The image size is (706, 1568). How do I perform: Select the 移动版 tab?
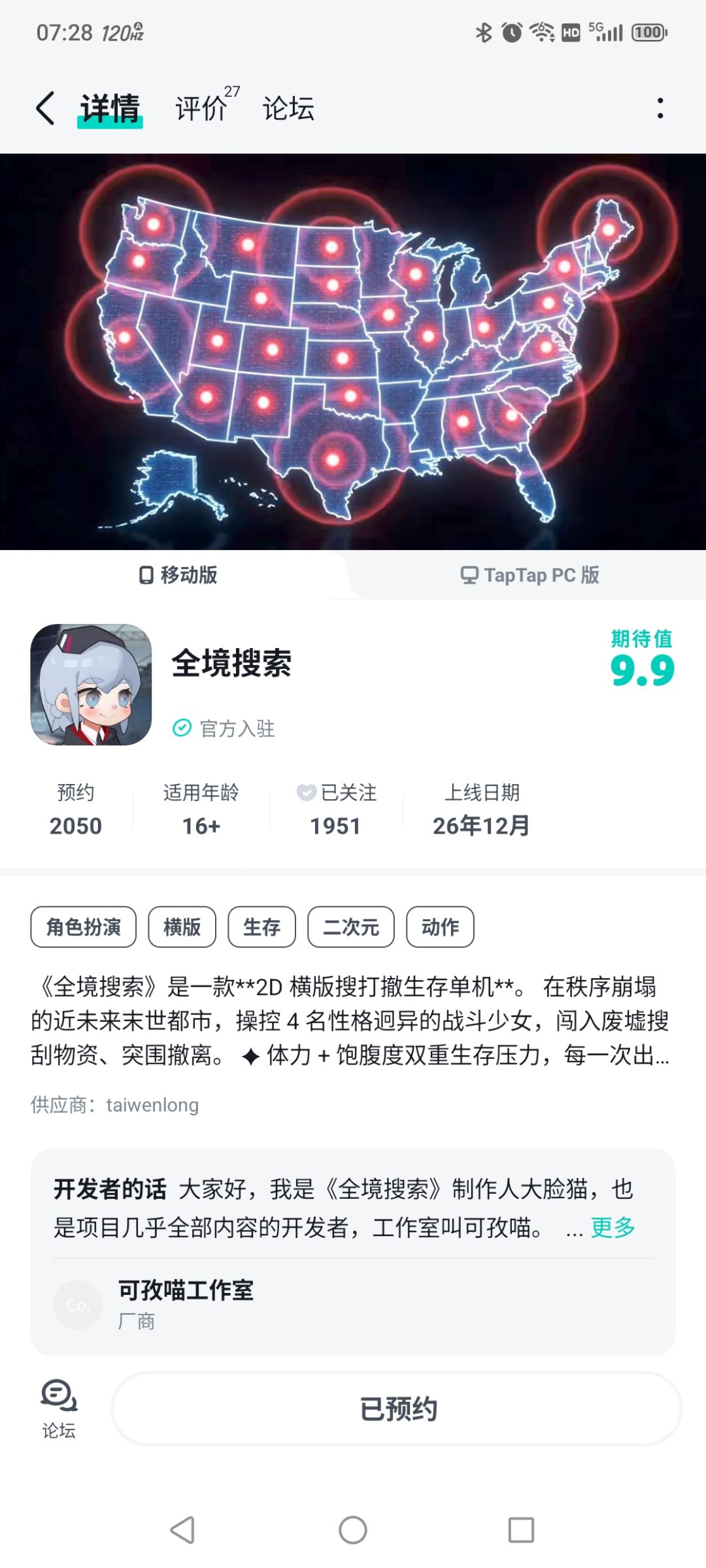(x=178, y=575)
